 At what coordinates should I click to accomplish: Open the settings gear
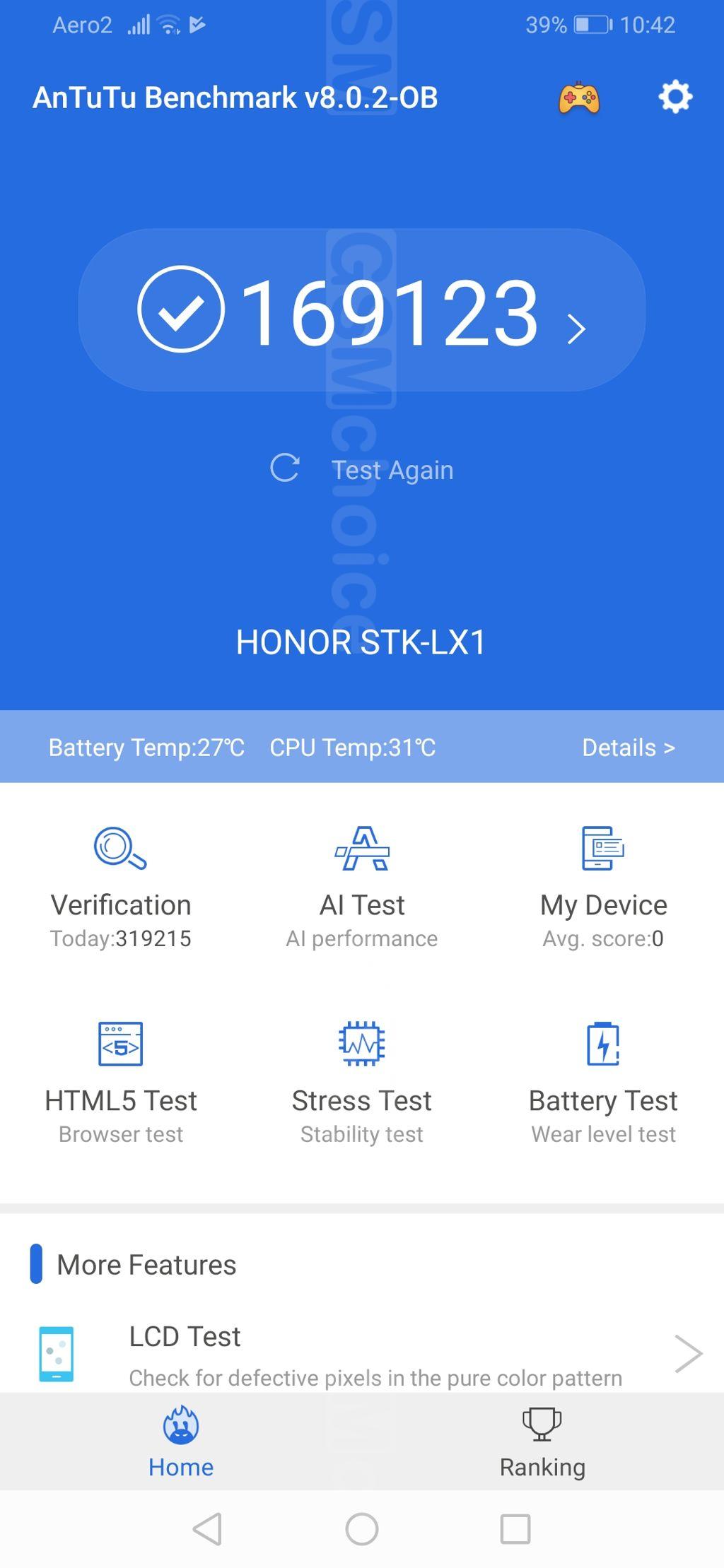[675, 97]
